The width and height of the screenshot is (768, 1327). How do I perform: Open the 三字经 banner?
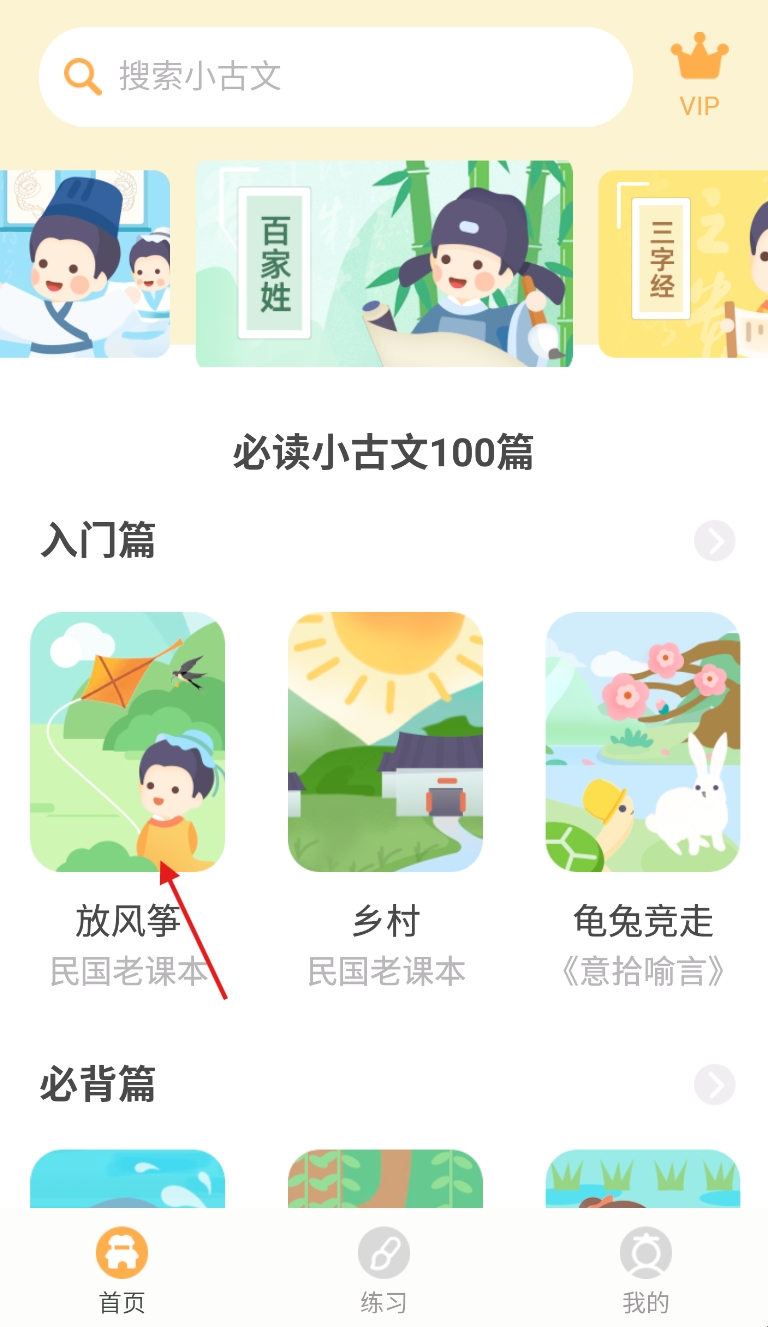click(684, 263)
